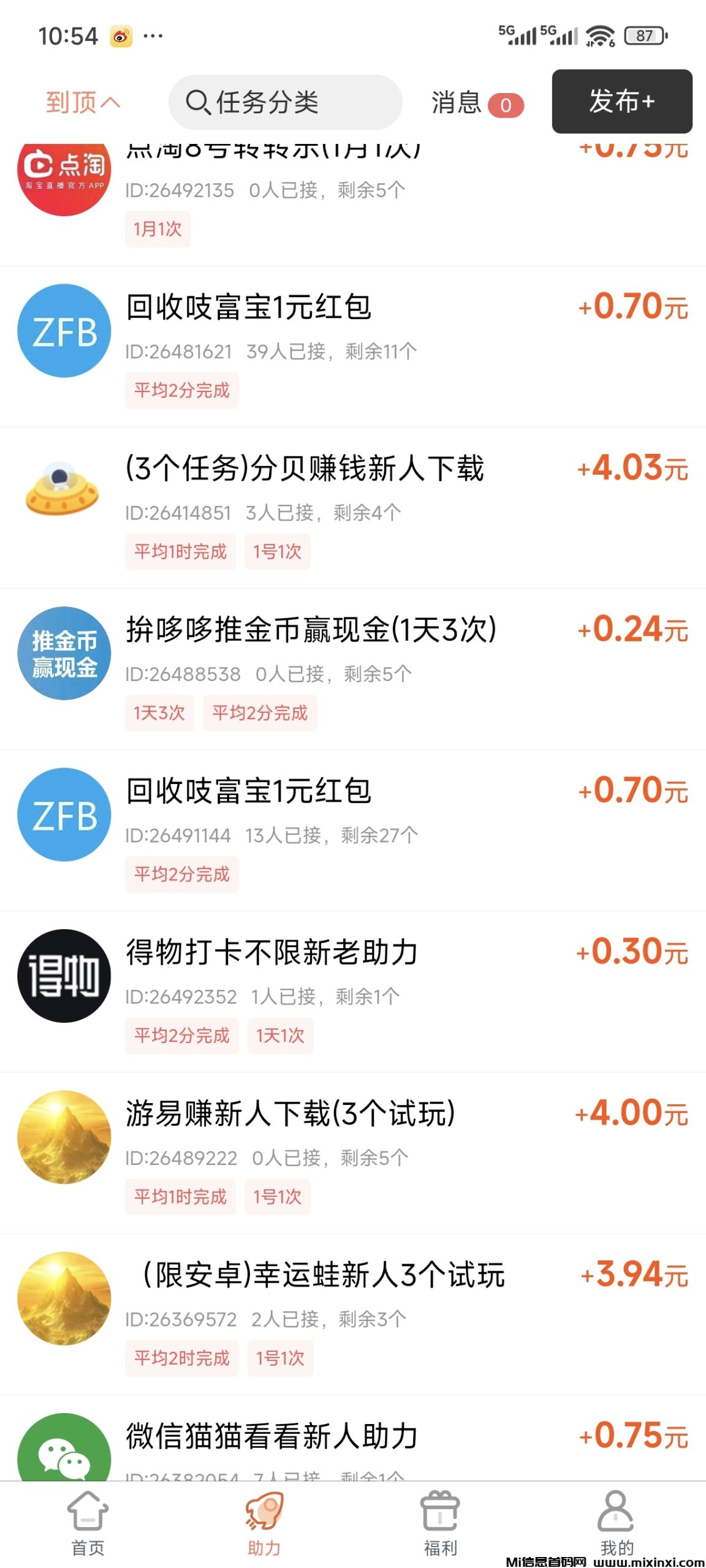Tap the 平均1时完成 tag under 分贝赚钱
The height and width of the screenshot is (1568, 706).
coord(181,552)
